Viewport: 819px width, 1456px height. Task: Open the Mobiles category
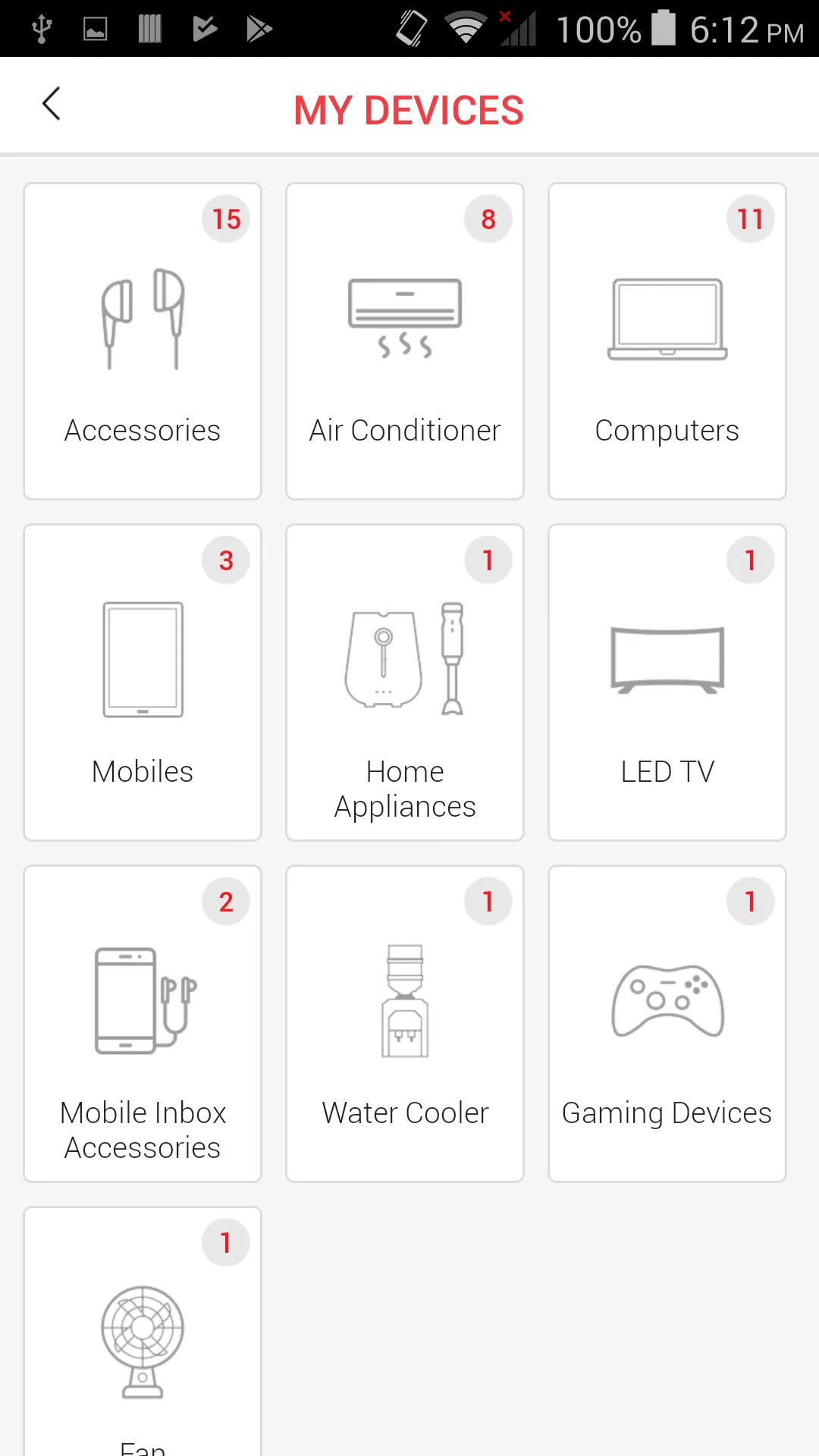pyautogui.click(x=143, y=682)
